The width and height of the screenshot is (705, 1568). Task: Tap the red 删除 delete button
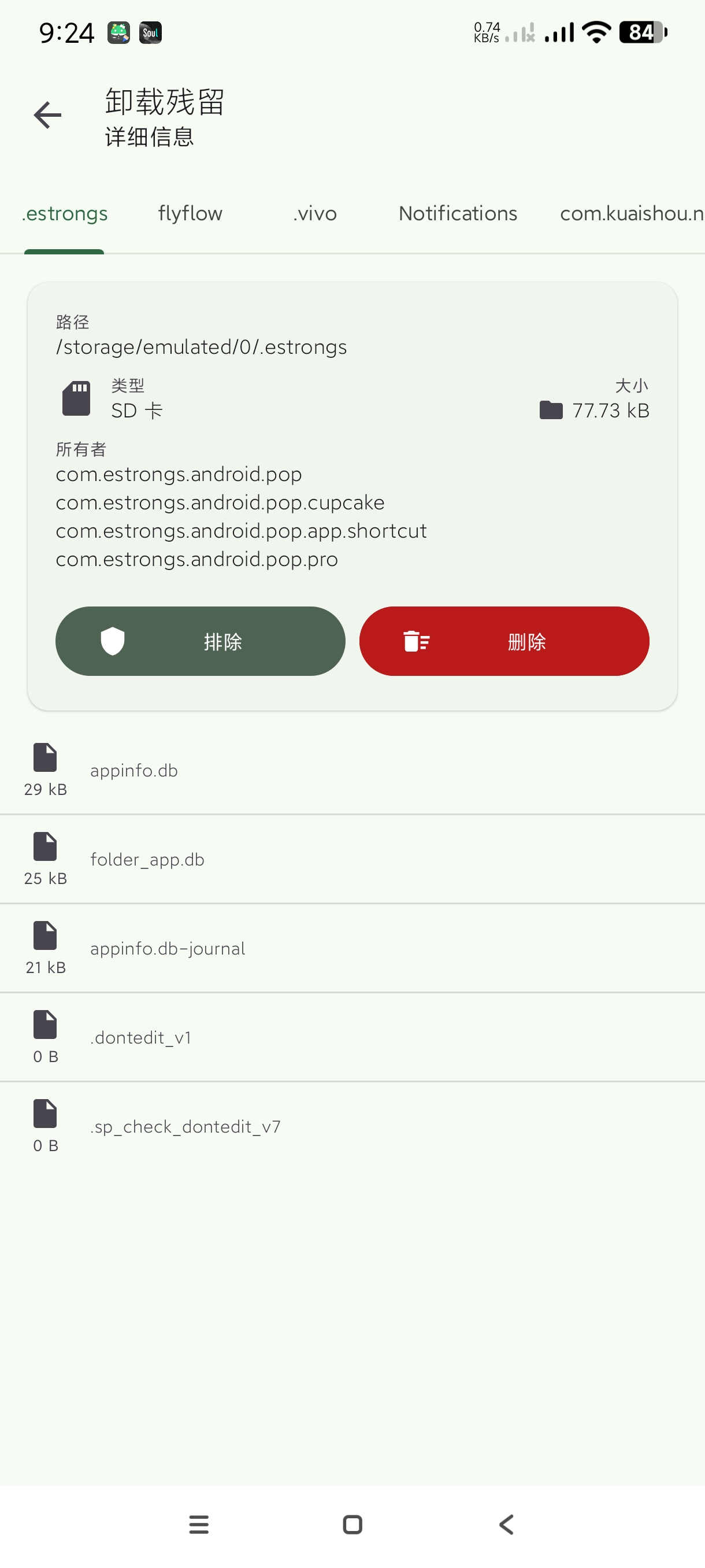pos(504,641)
